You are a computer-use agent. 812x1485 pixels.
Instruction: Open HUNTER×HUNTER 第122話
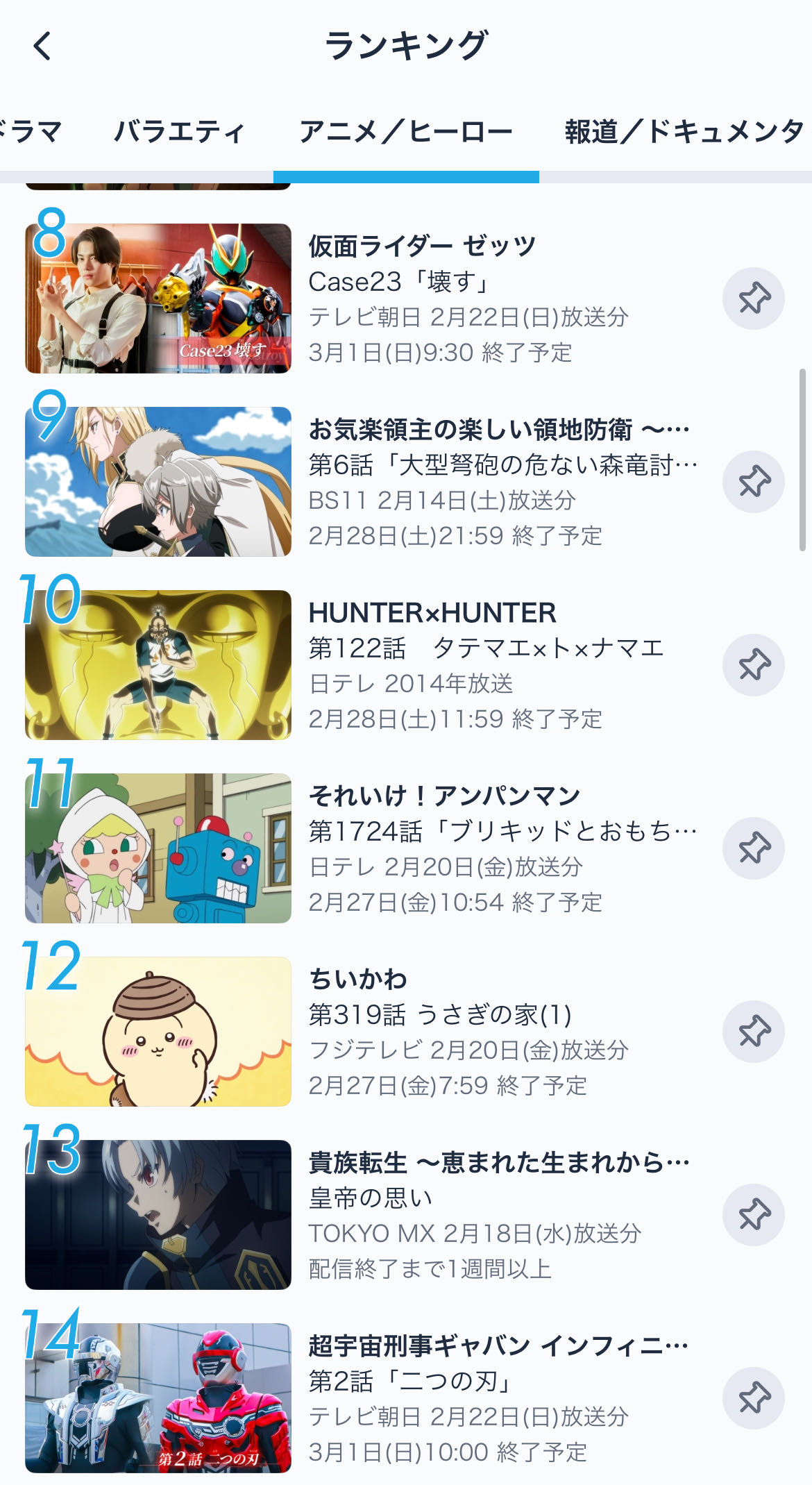click(x=486, y=647)
